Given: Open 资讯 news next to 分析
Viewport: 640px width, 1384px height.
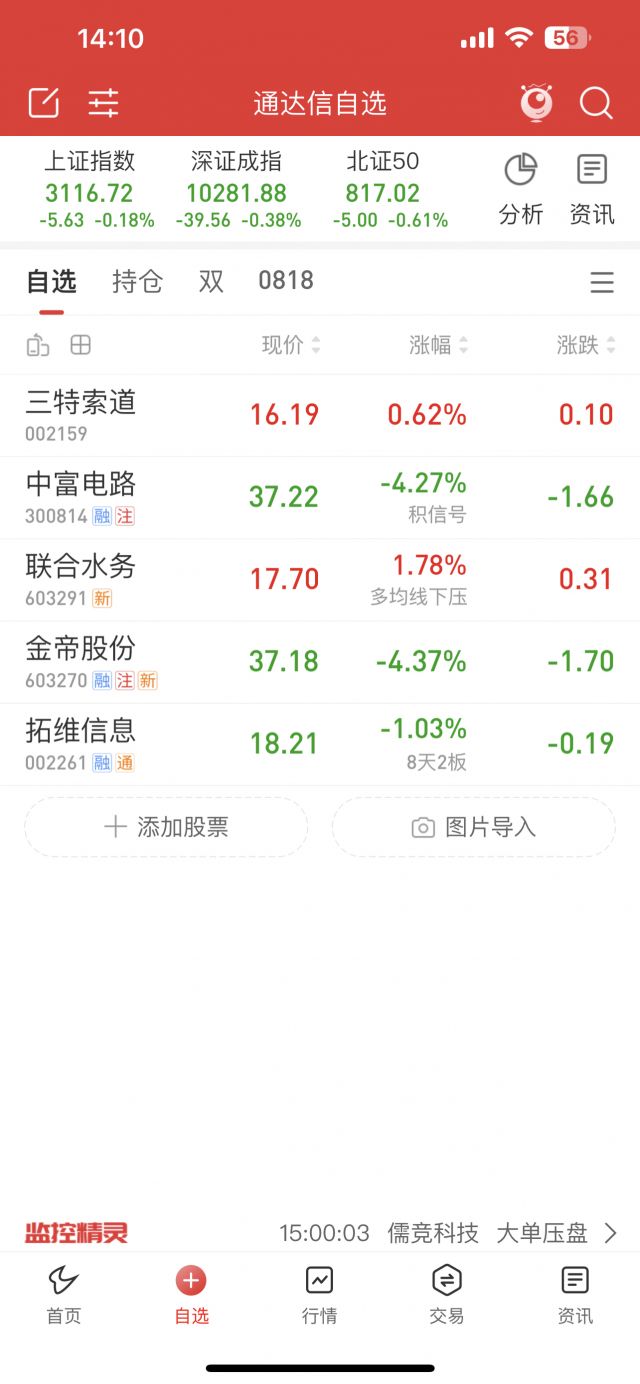Looking at the screenshot, I should 592,189.
